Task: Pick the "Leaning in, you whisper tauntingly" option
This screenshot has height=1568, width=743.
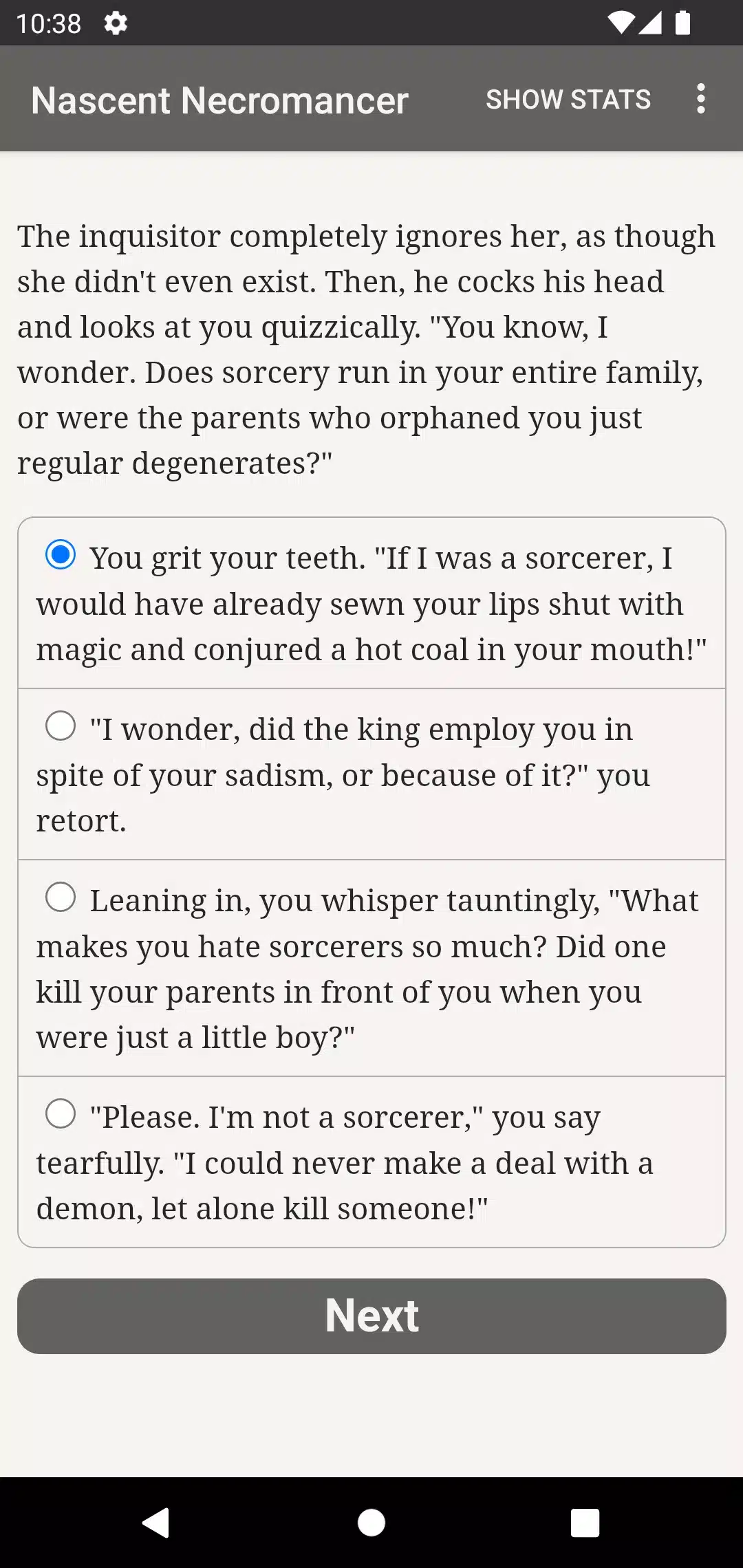Action: [x=61, y=897]
